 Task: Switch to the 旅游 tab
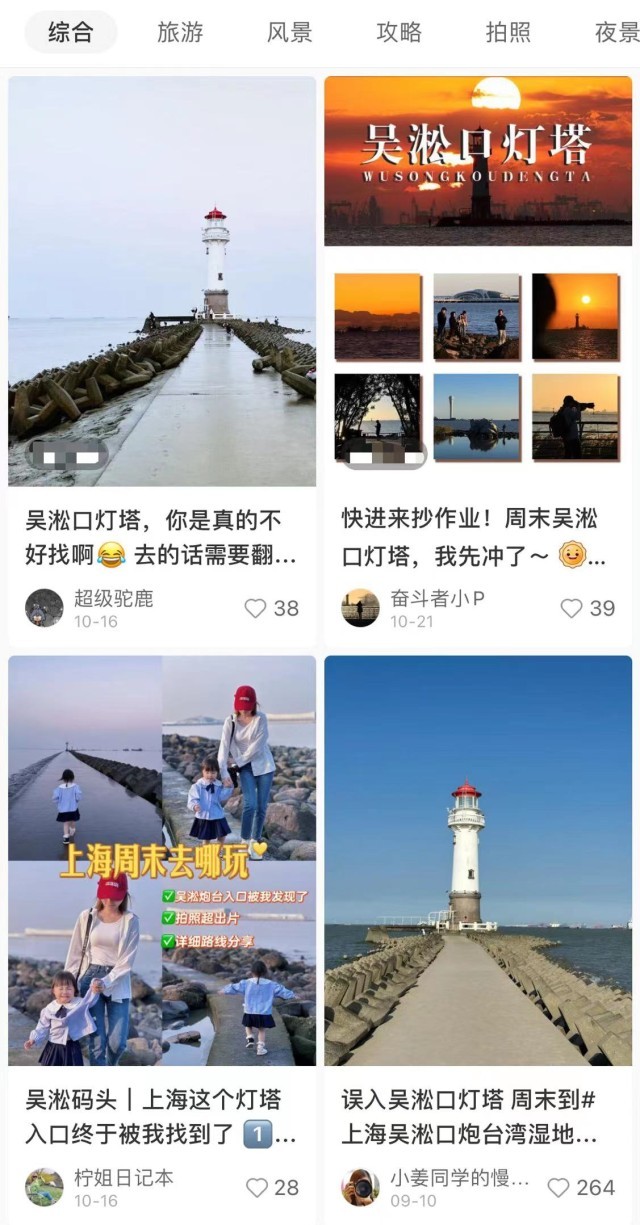180,32
